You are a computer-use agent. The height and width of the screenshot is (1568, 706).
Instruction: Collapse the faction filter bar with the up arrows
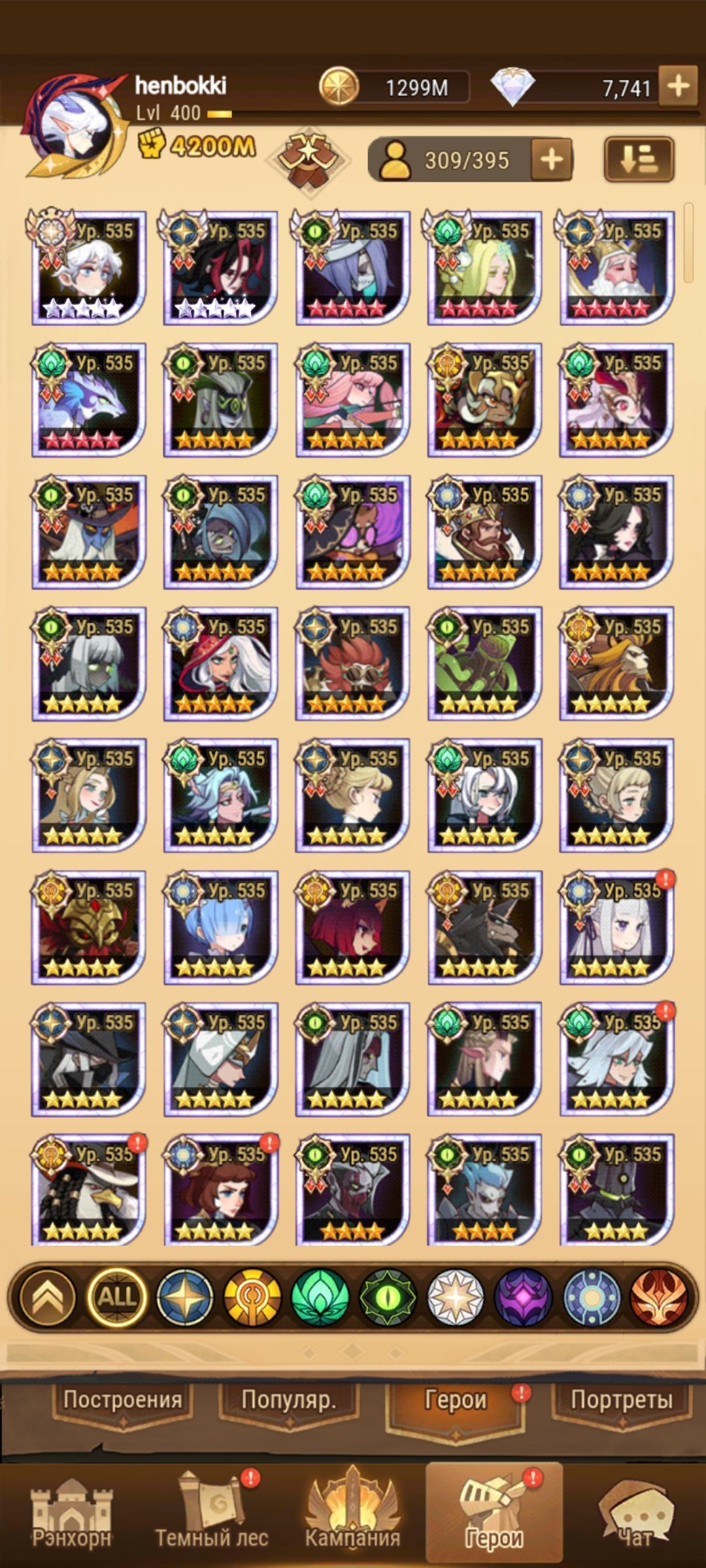pyautogui.click(x=48, y=1297)
